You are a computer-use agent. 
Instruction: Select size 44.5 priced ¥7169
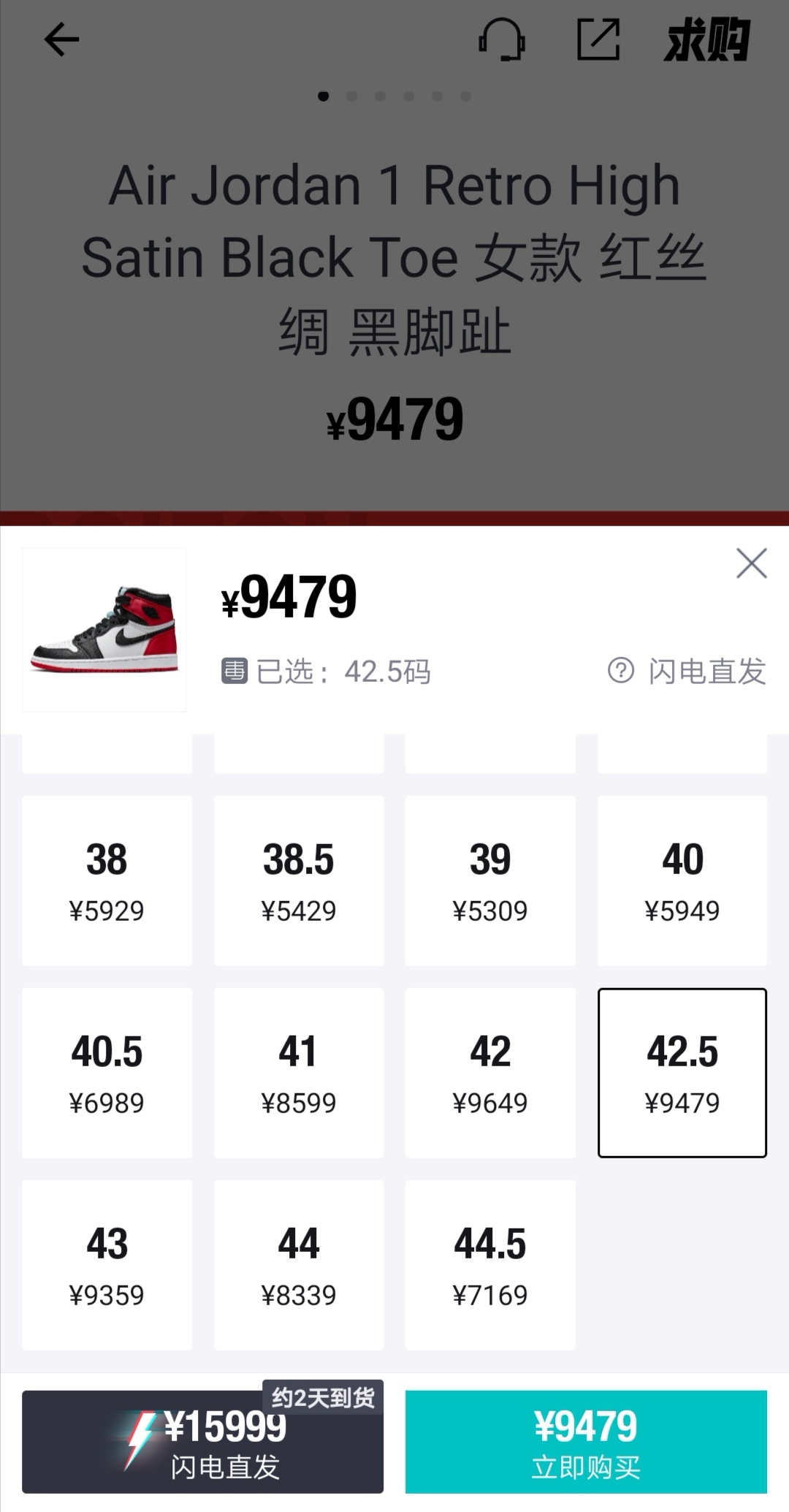tap(491, 1264)
